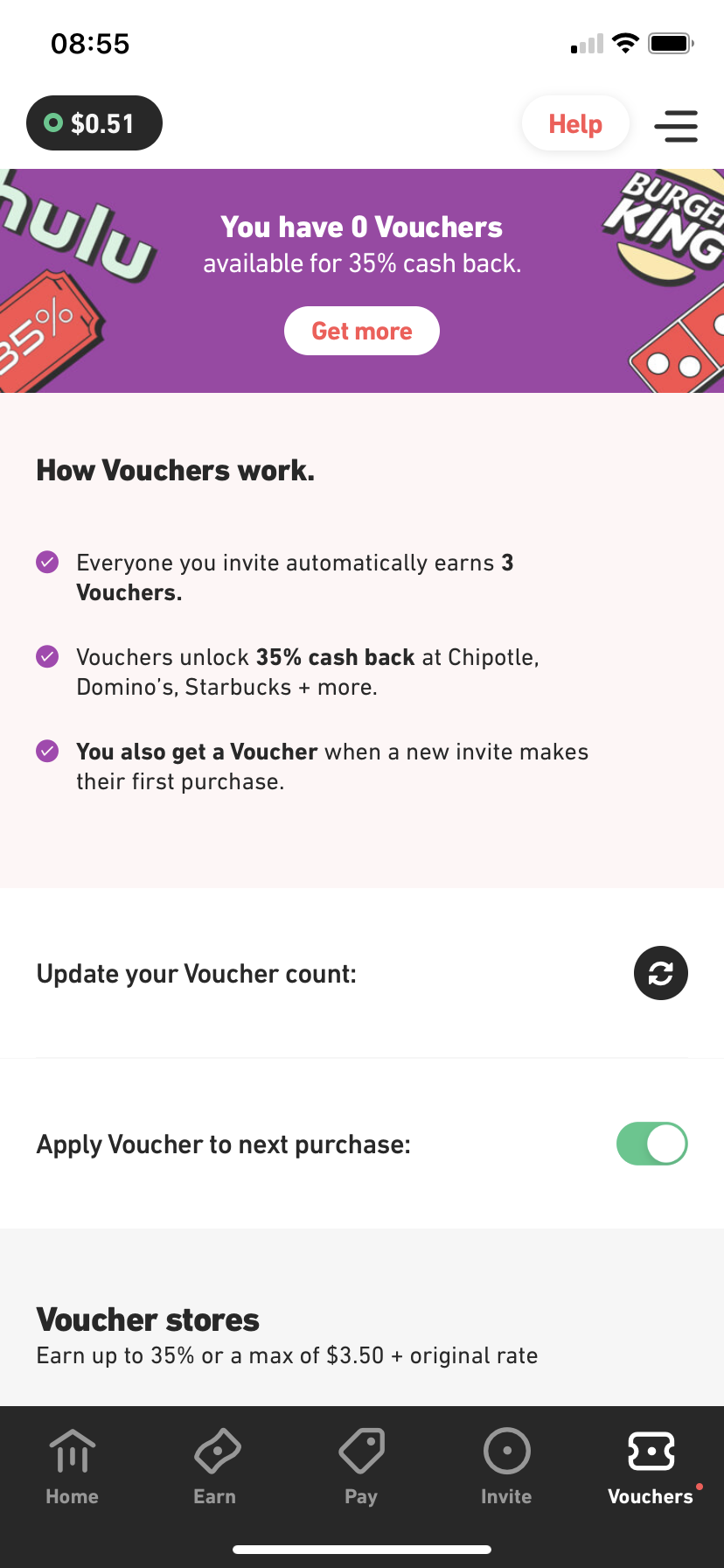Toggle Apply Voucher to next purchase
The height and width of the screenshot is (1568, 724).
point(651,1144)
